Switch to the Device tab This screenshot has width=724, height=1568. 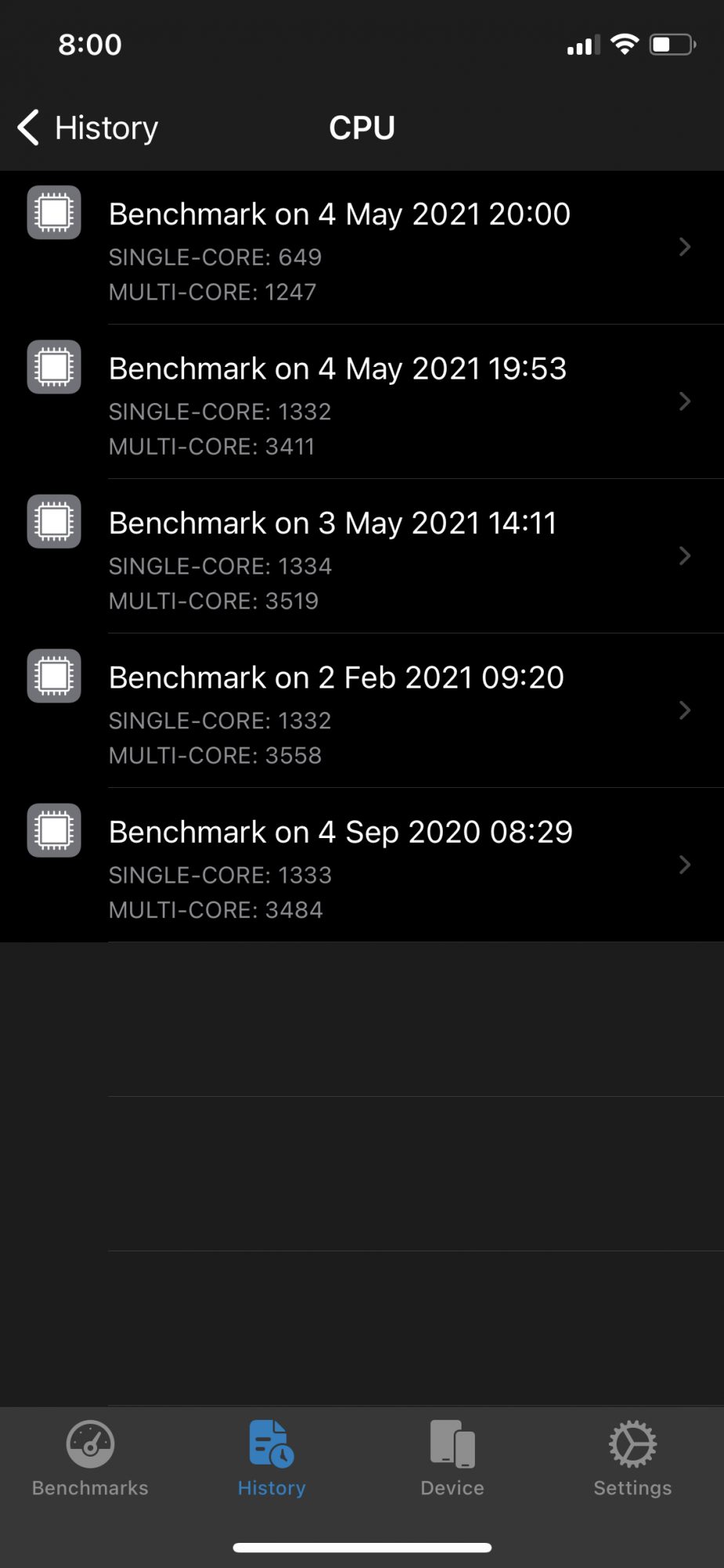coord(452,1458)
